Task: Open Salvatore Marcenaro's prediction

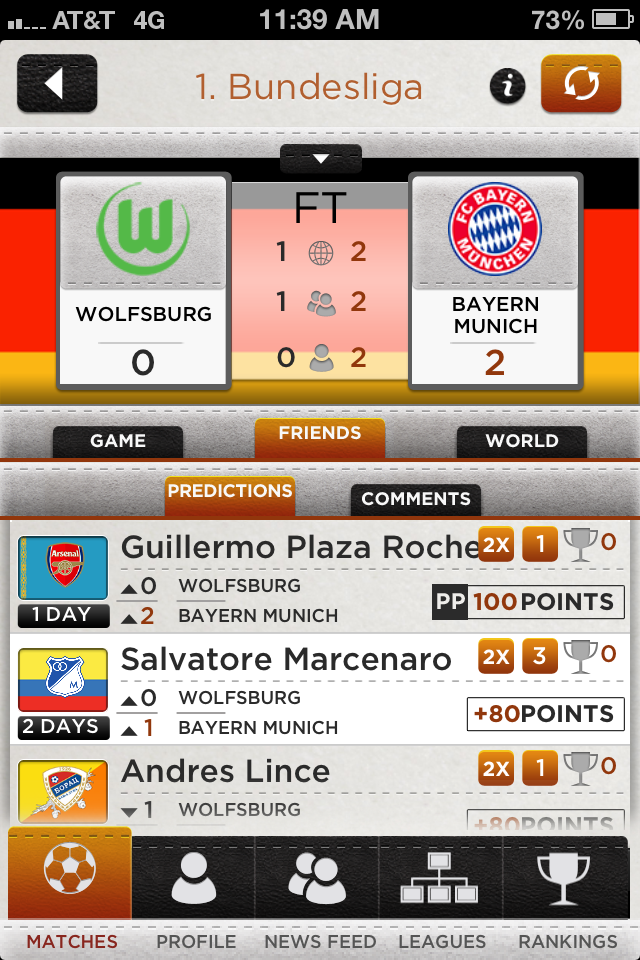Action: (286, 660)
